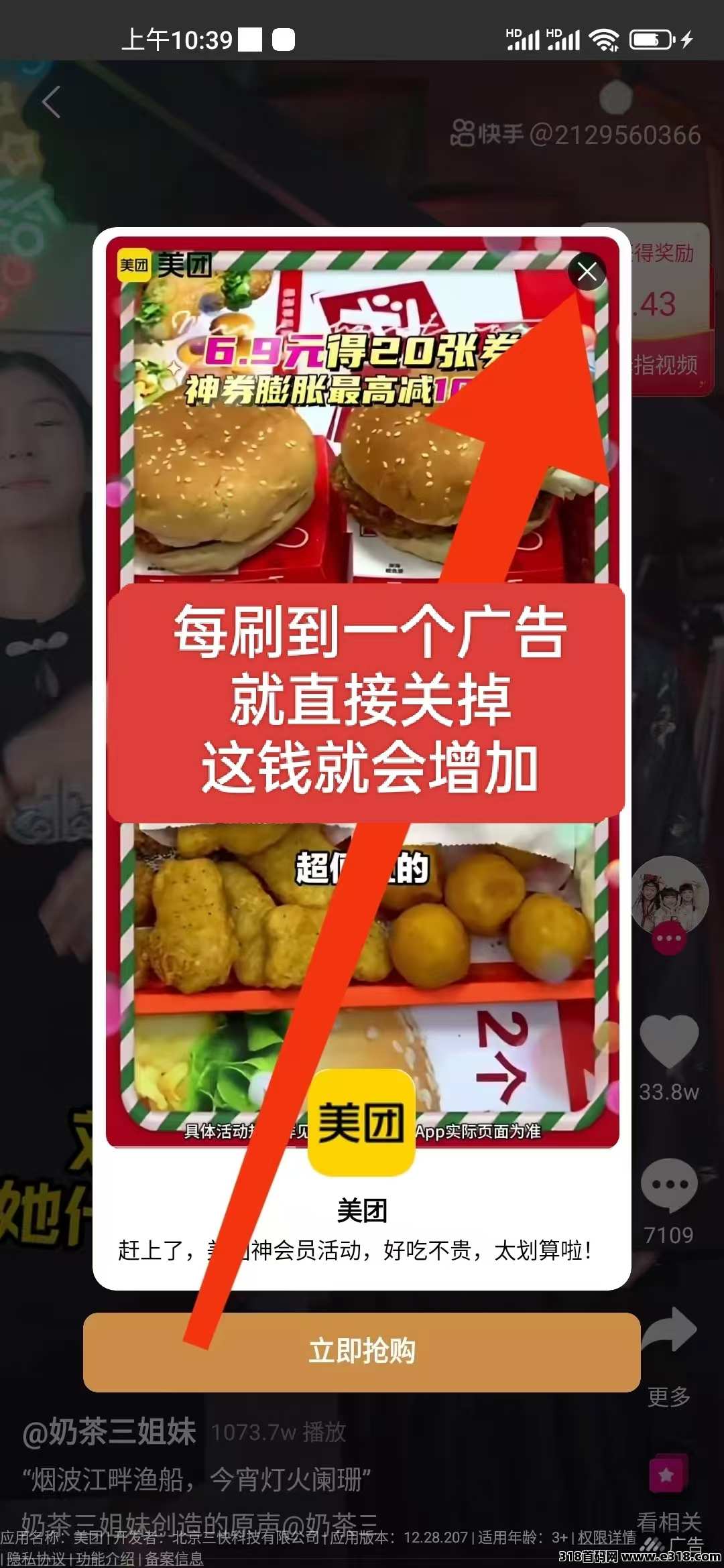Close the Meituan ad popup

click(587, 271)
